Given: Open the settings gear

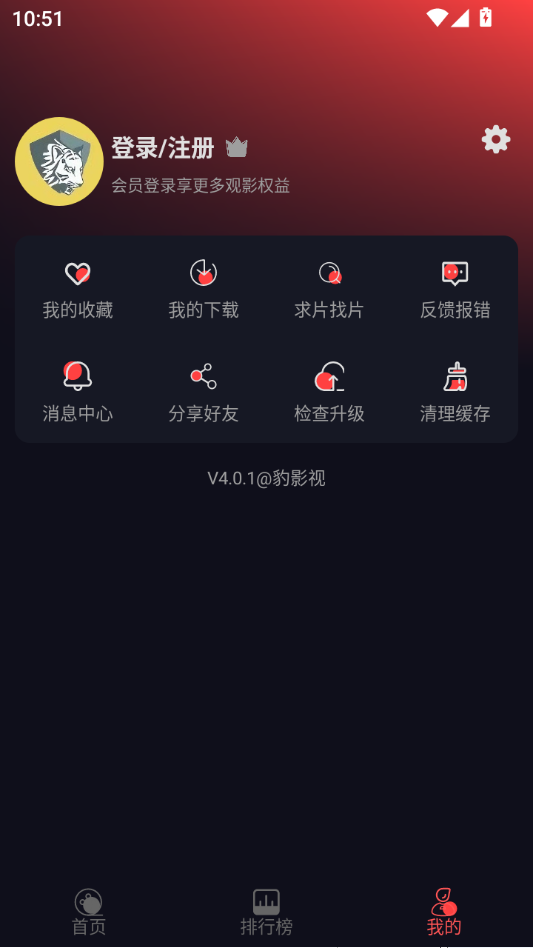Looking at the screenshot, I should pyautogui.click(x=496, y=140).
